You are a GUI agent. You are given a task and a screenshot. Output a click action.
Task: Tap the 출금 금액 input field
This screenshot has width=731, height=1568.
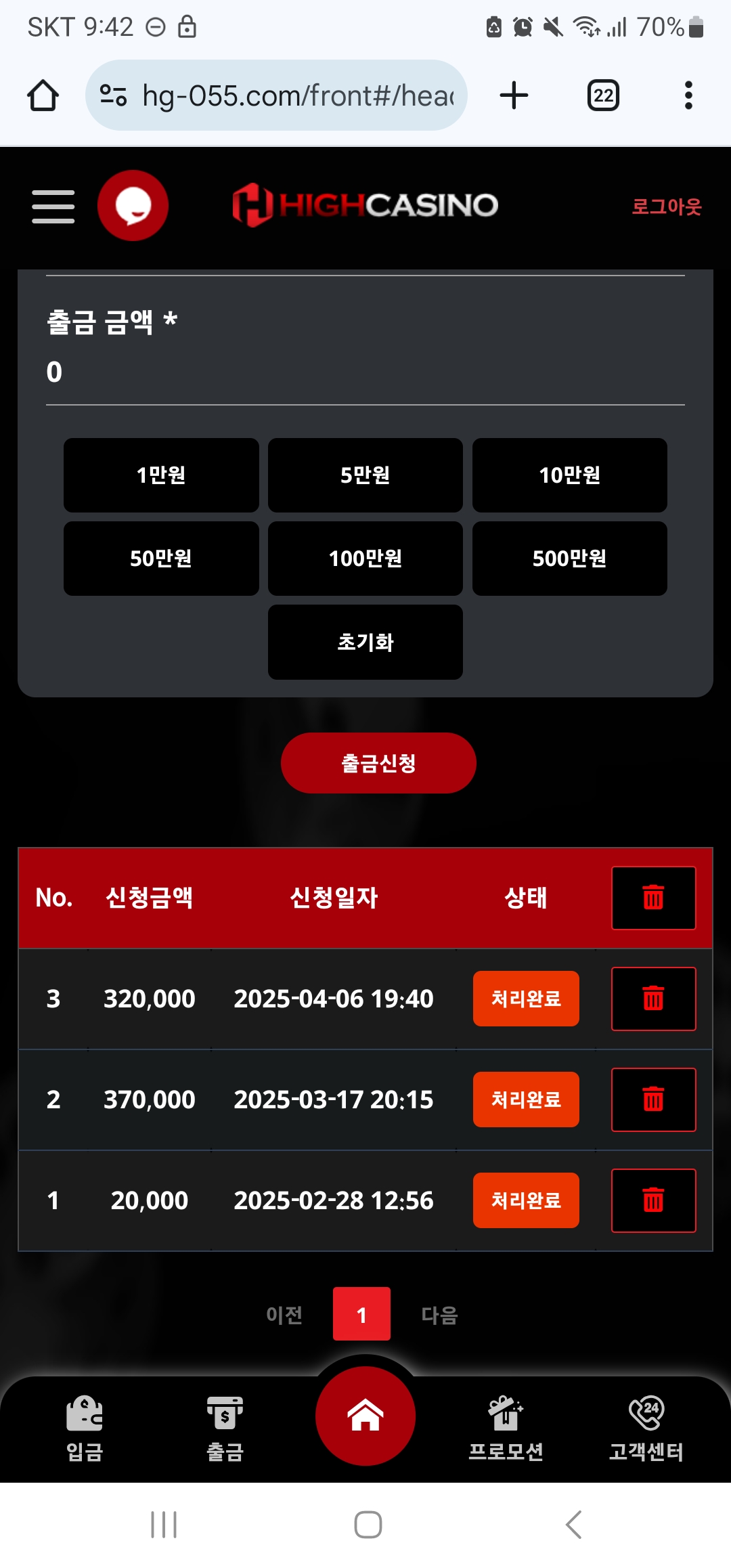click(x=365, y=372)
